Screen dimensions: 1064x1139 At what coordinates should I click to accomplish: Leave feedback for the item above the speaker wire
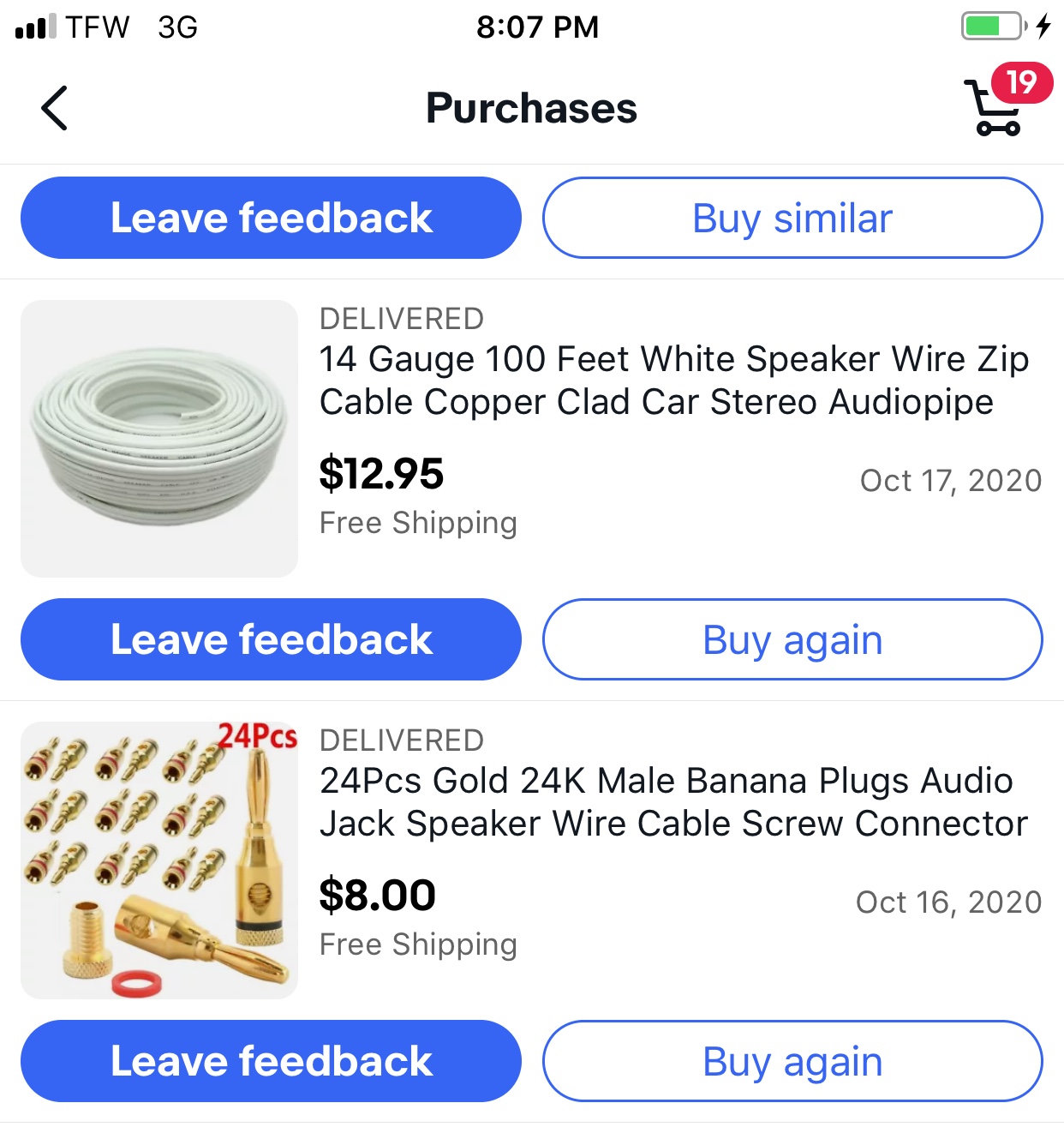[271, 218]
